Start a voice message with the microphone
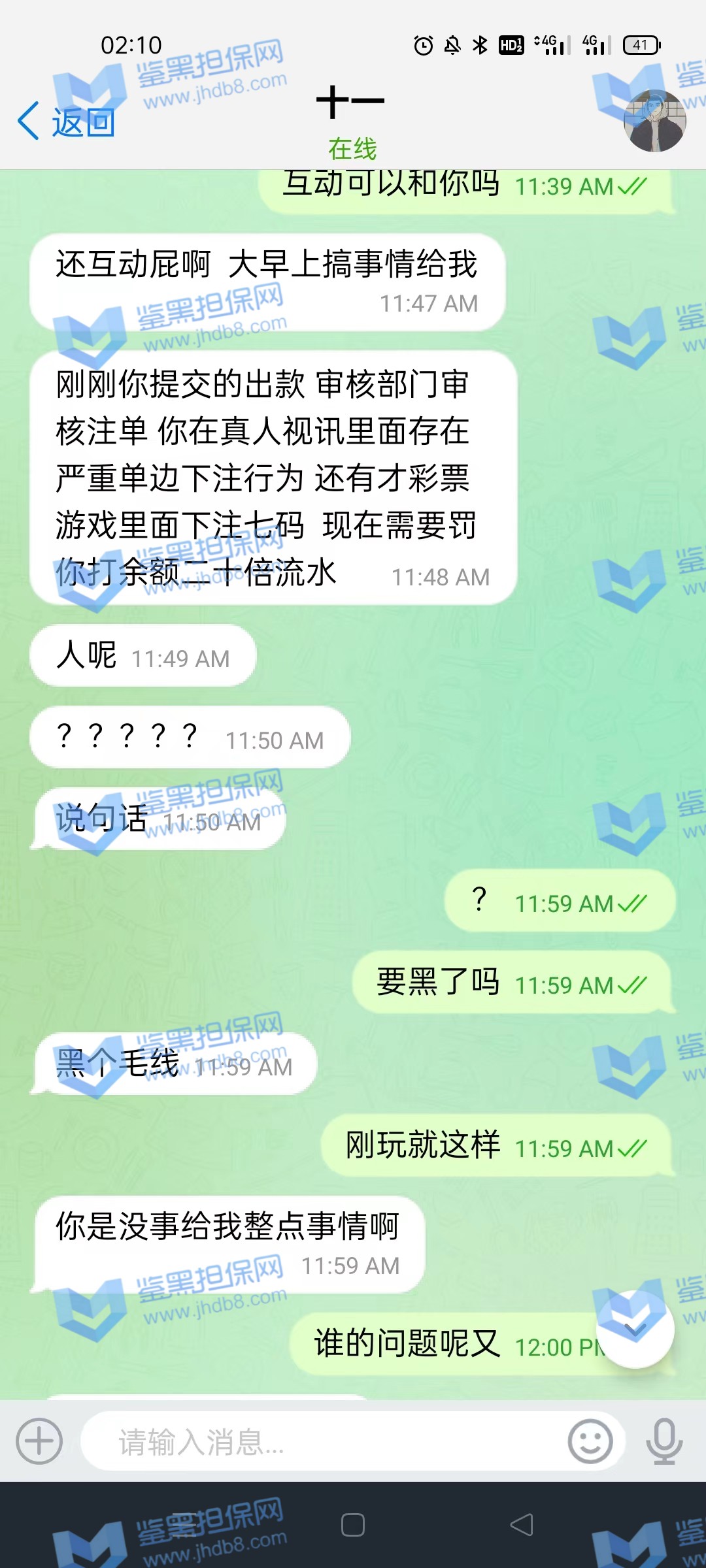The image size is (706, 1568). [x=664, y=1442]
